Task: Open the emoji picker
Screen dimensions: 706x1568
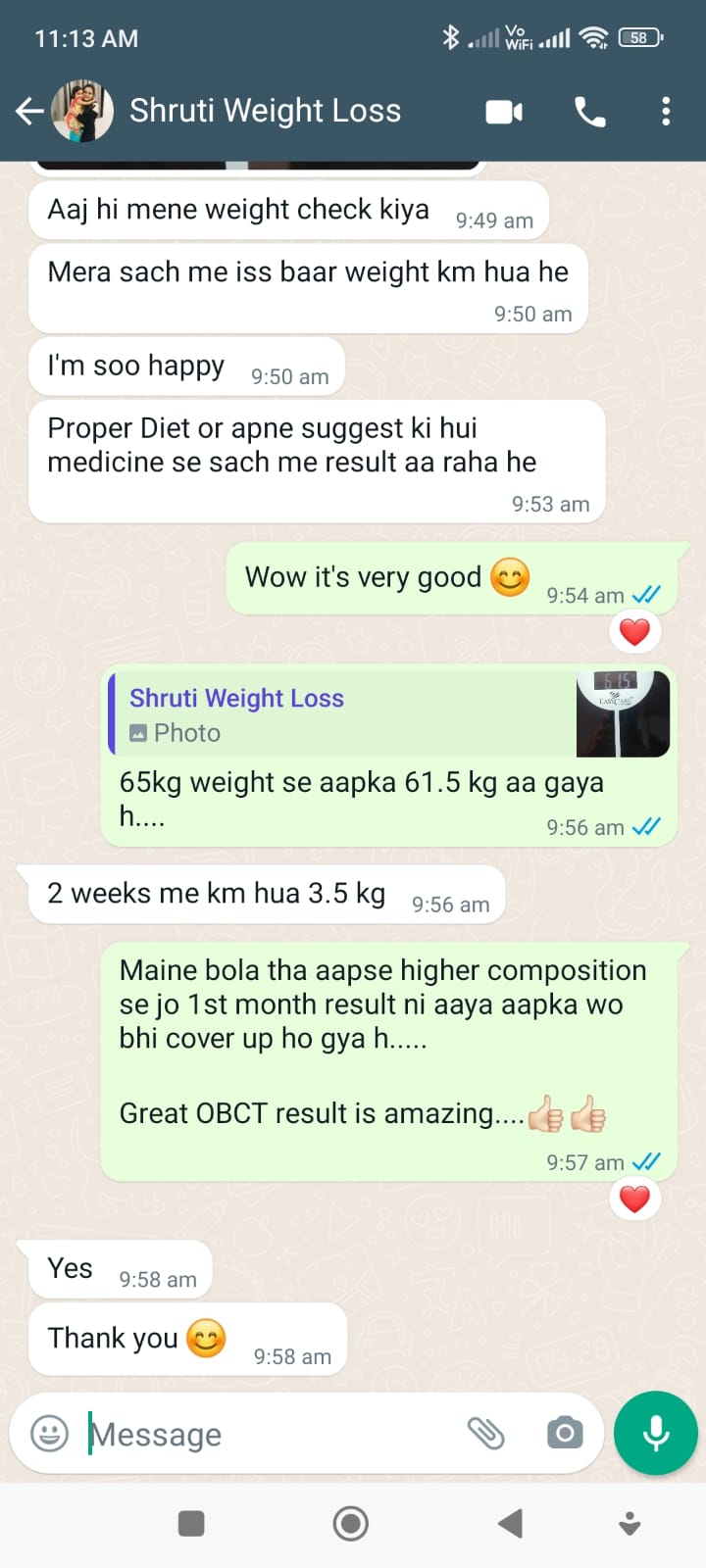Action: [50, 1434]
